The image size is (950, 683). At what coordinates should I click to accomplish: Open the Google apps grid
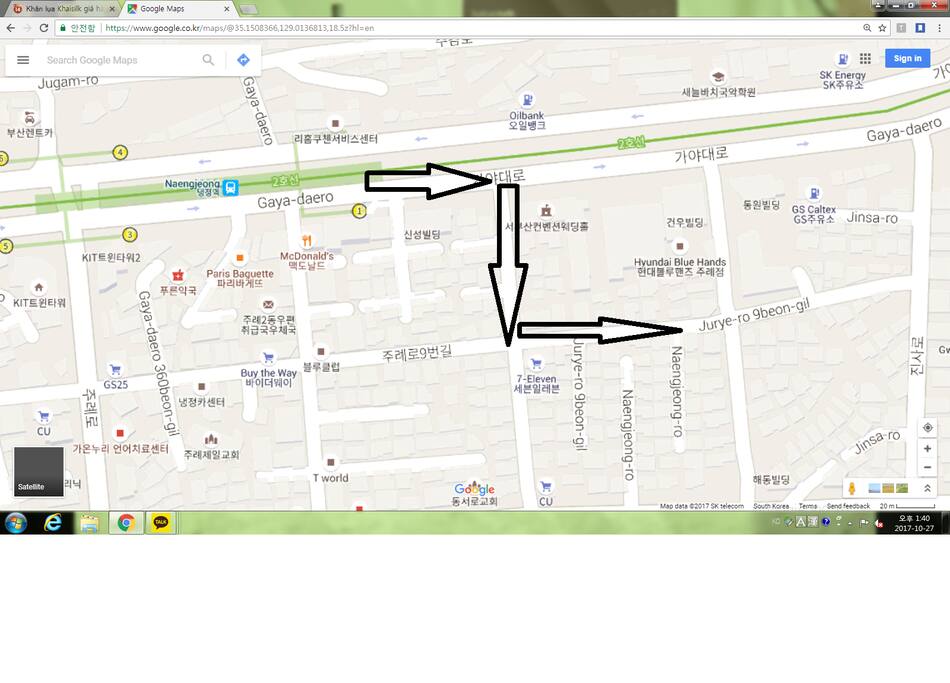pos(865,59)
